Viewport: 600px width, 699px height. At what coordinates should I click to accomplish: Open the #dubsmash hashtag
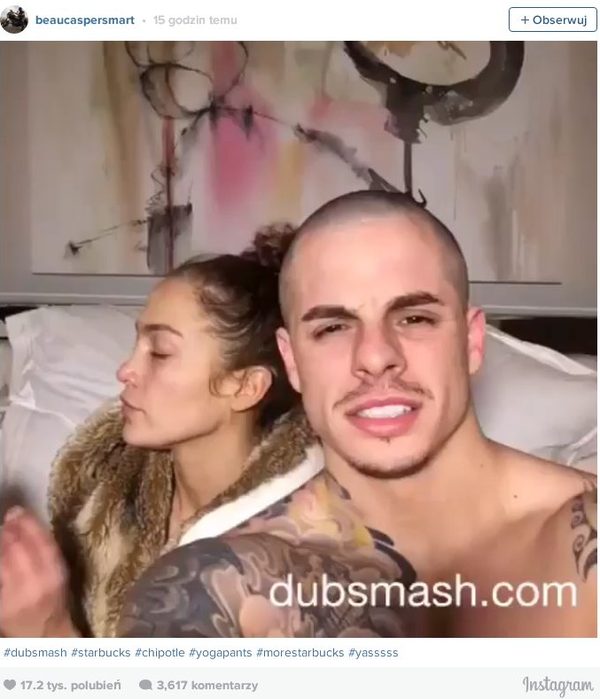coord(35,652)
